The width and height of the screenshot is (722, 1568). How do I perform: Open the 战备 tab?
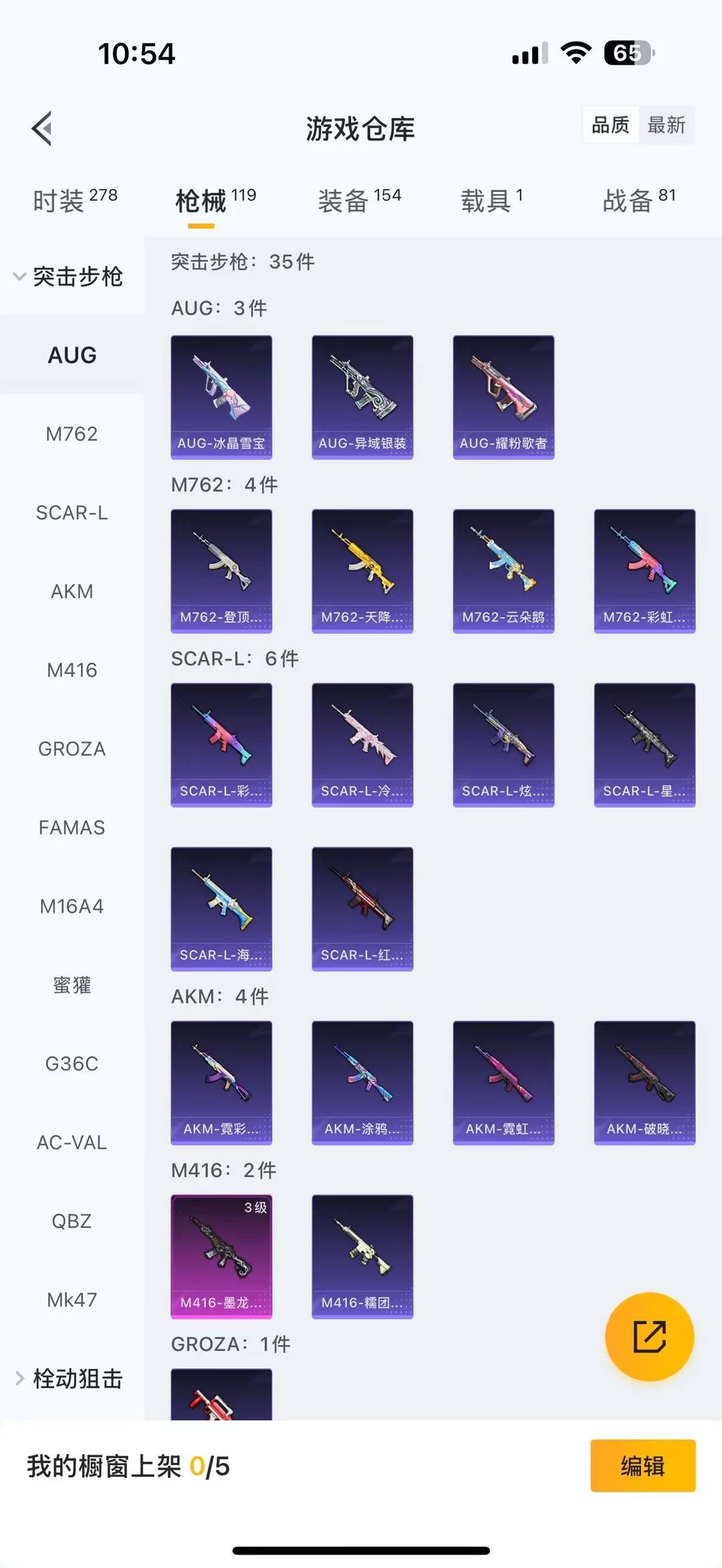click(x=638, y=200)
